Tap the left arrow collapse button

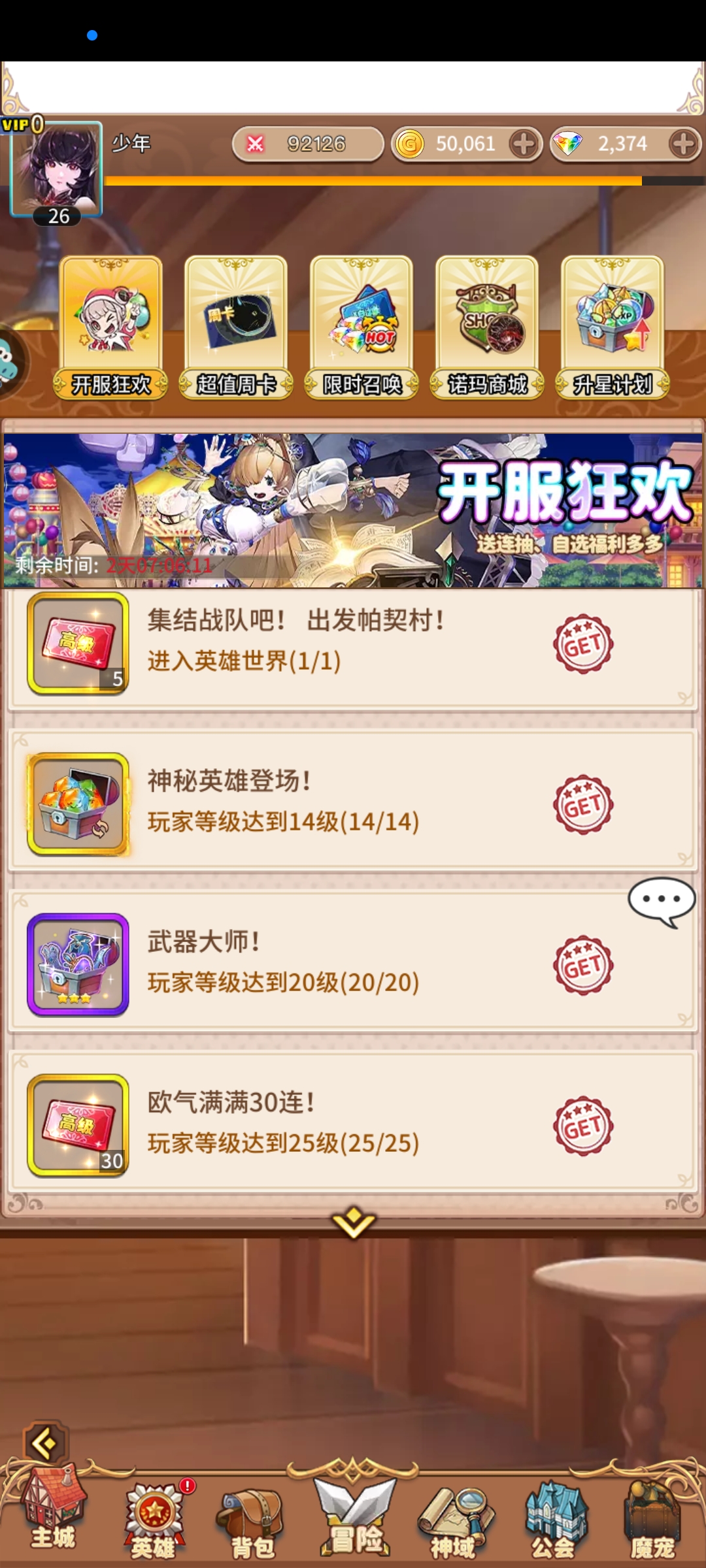pyautogui.click(x=44, y=1443)
